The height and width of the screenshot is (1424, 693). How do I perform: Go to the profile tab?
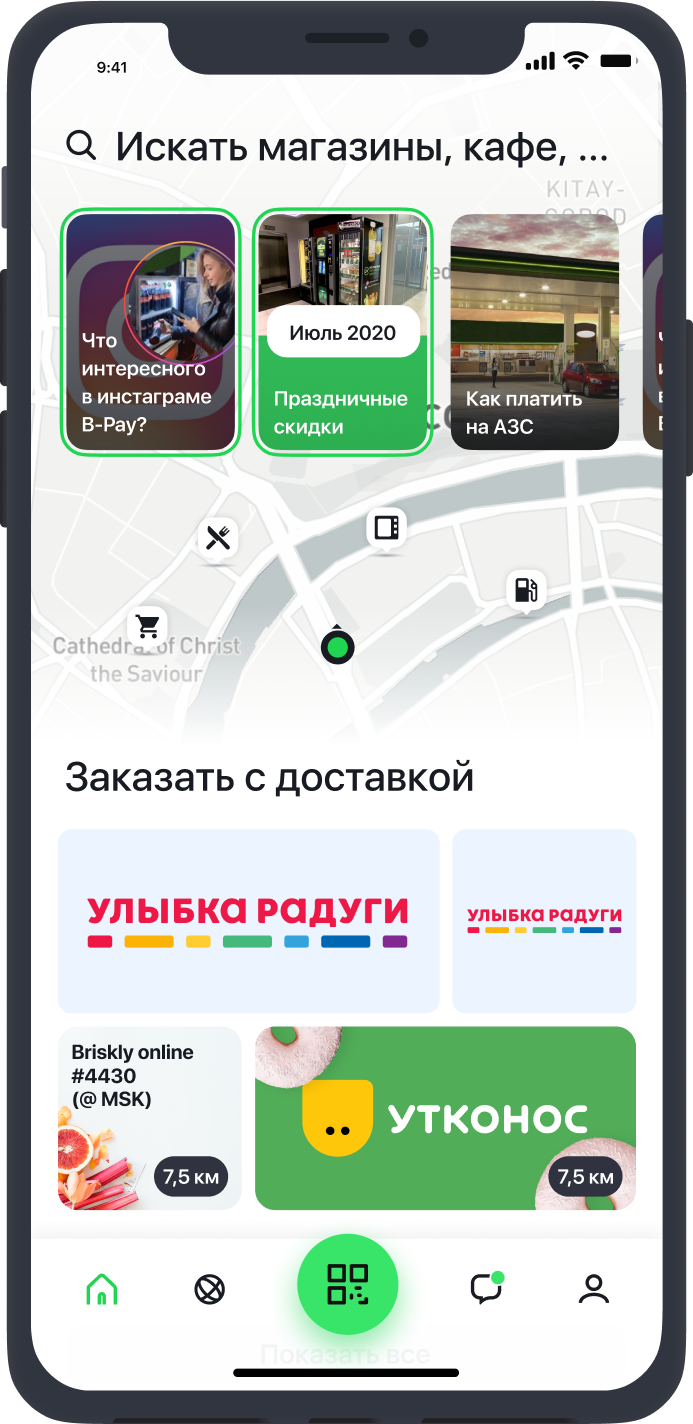594,1289
